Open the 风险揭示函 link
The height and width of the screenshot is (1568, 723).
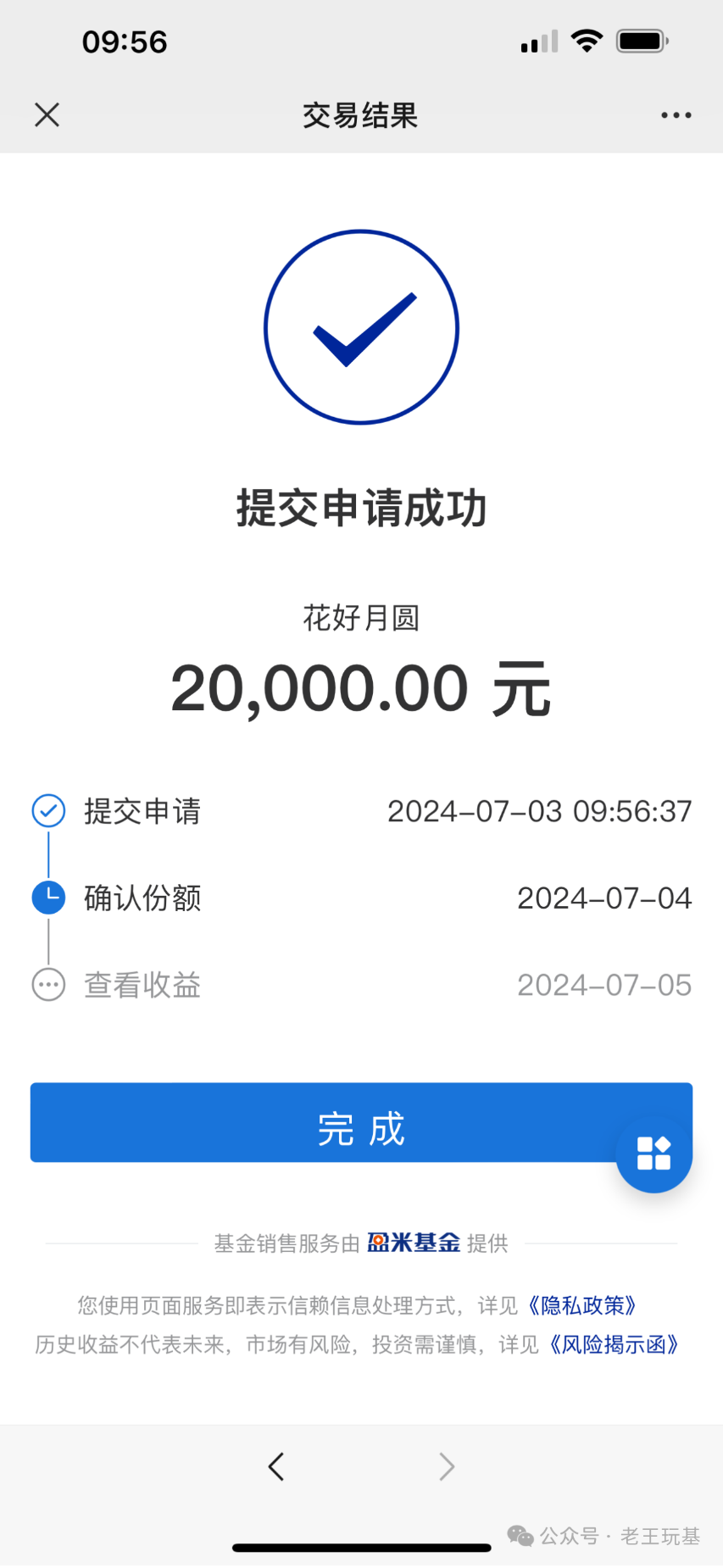613,1345
